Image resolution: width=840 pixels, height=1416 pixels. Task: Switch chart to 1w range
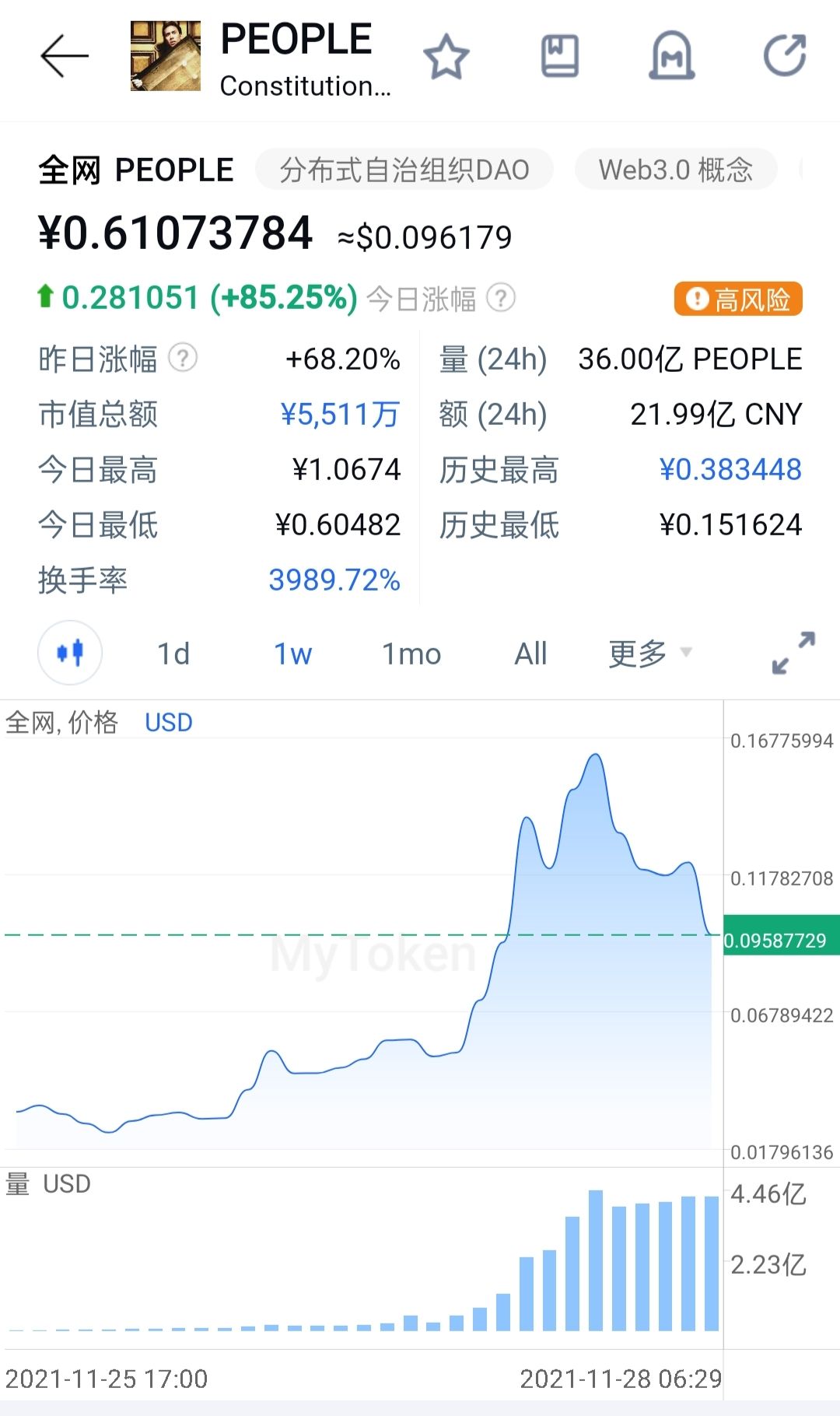tap(292, 654)
